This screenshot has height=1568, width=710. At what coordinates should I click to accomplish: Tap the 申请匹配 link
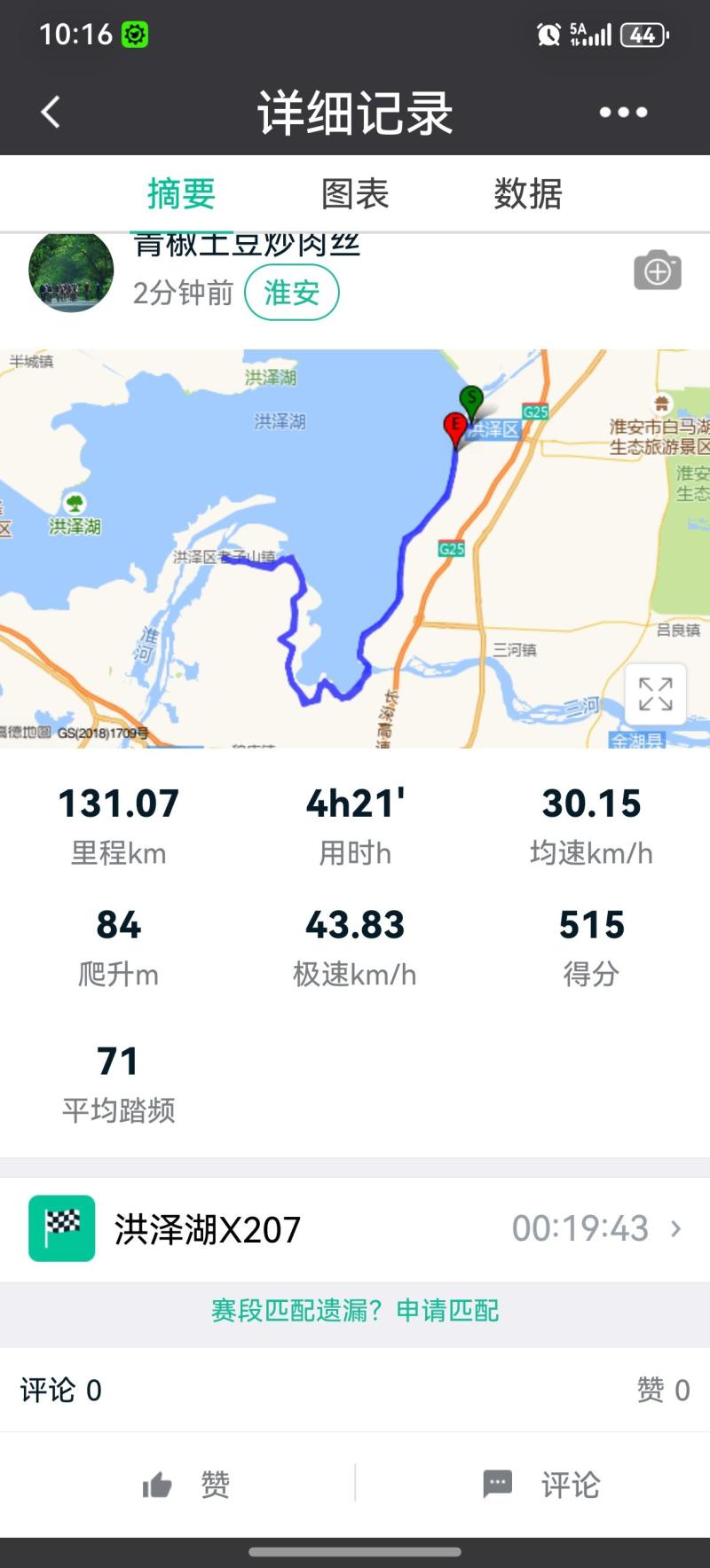(447, 1310)
